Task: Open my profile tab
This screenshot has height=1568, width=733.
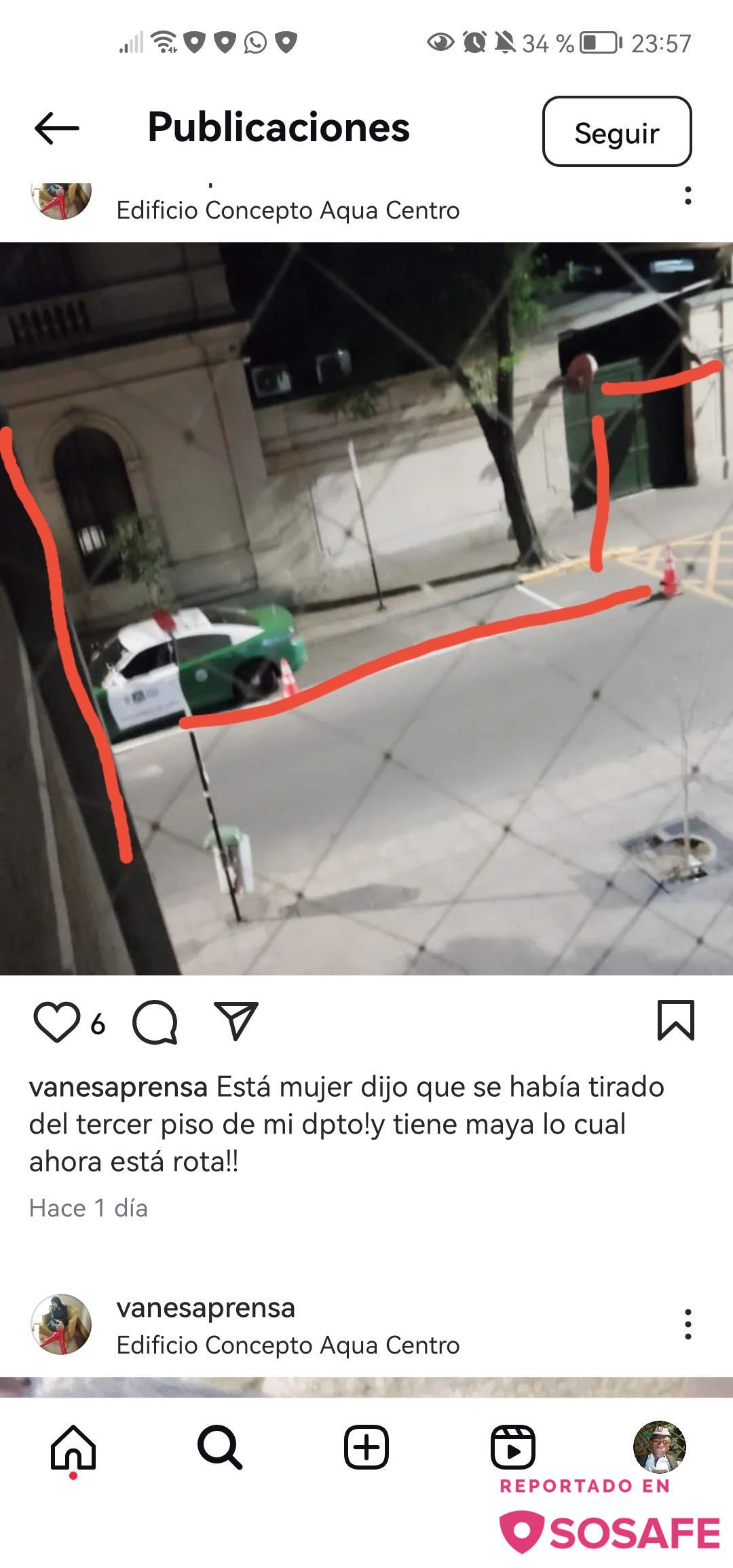Action: [x=659, y=1447]
